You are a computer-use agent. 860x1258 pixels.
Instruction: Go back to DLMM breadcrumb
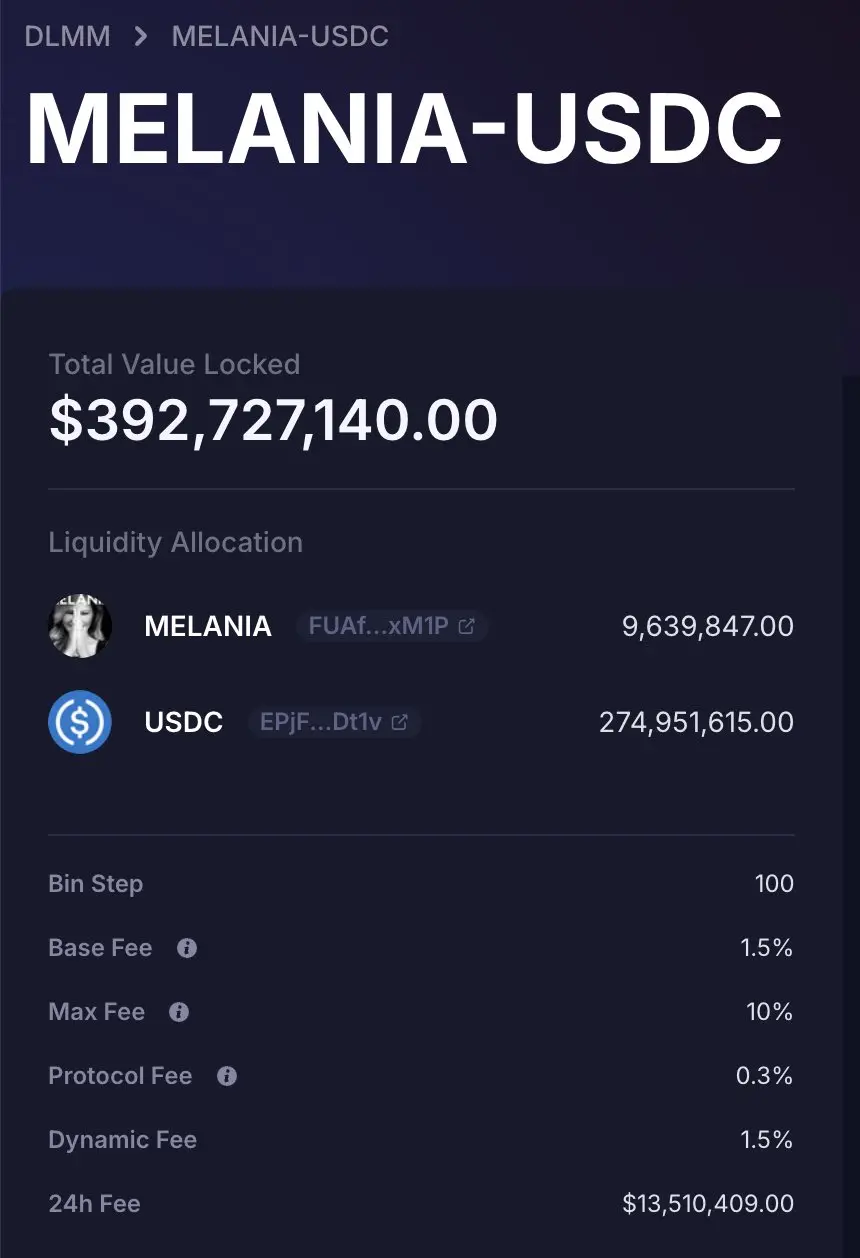[x=67, y=37]
